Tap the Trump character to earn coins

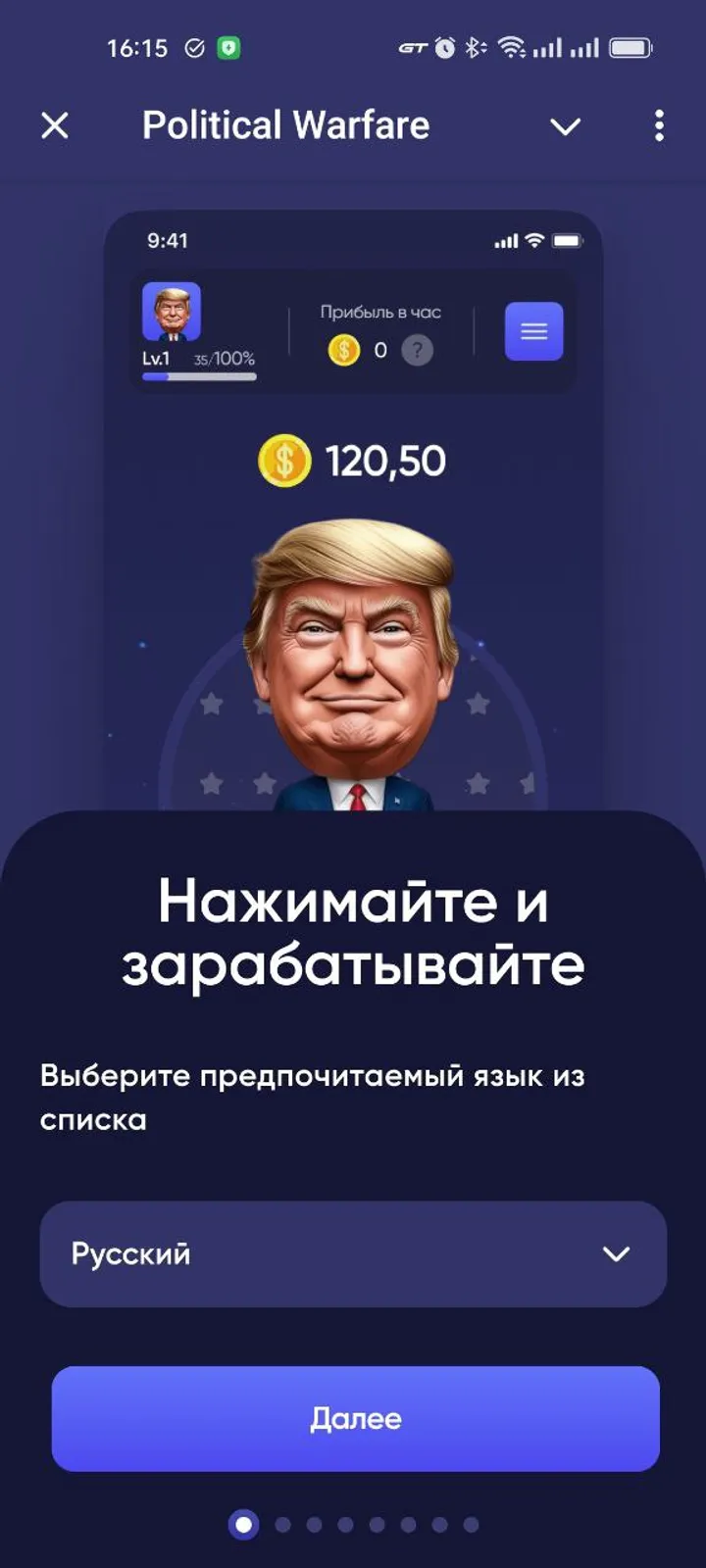353,666
